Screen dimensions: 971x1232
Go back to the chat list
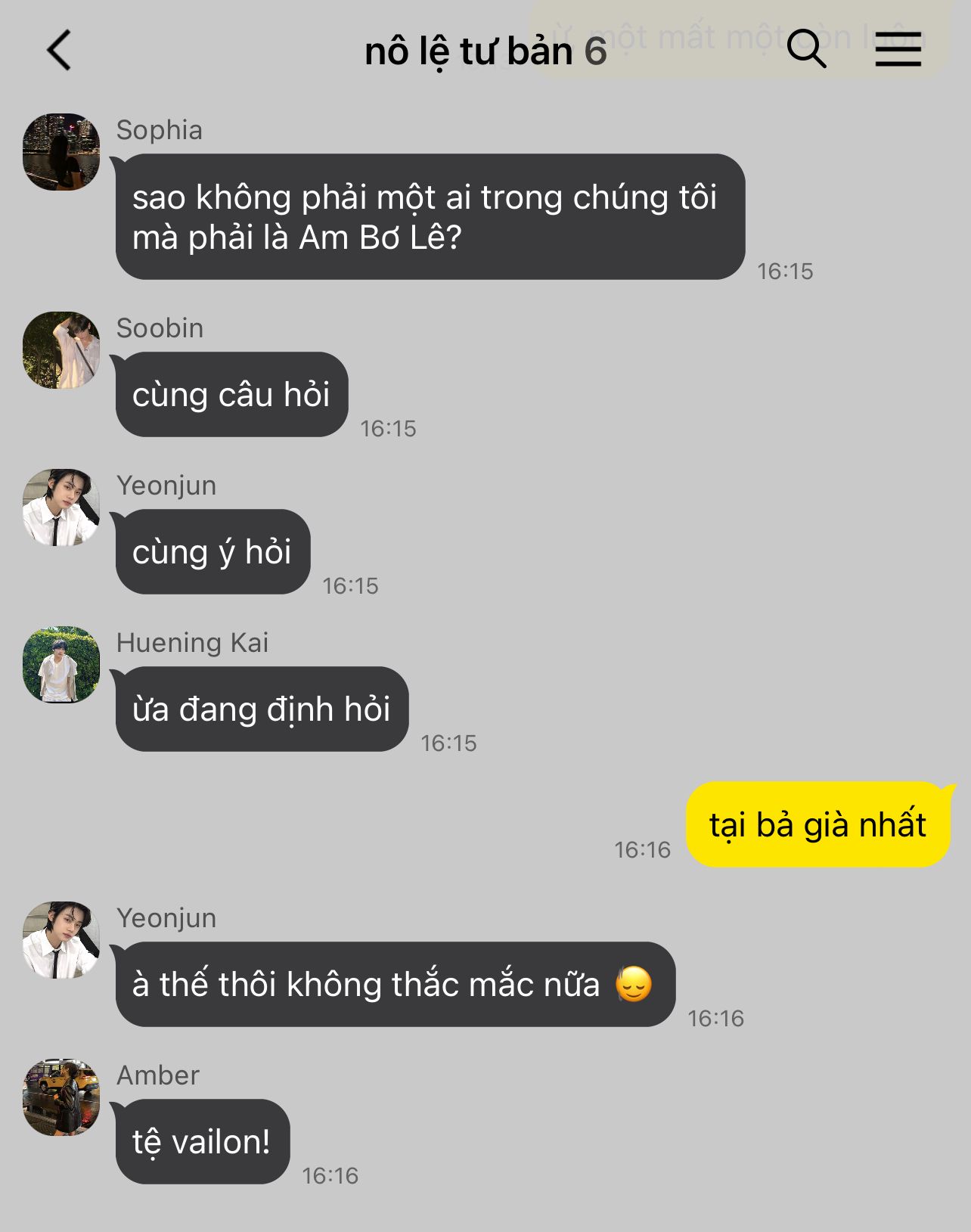click(x=59, y=51)
